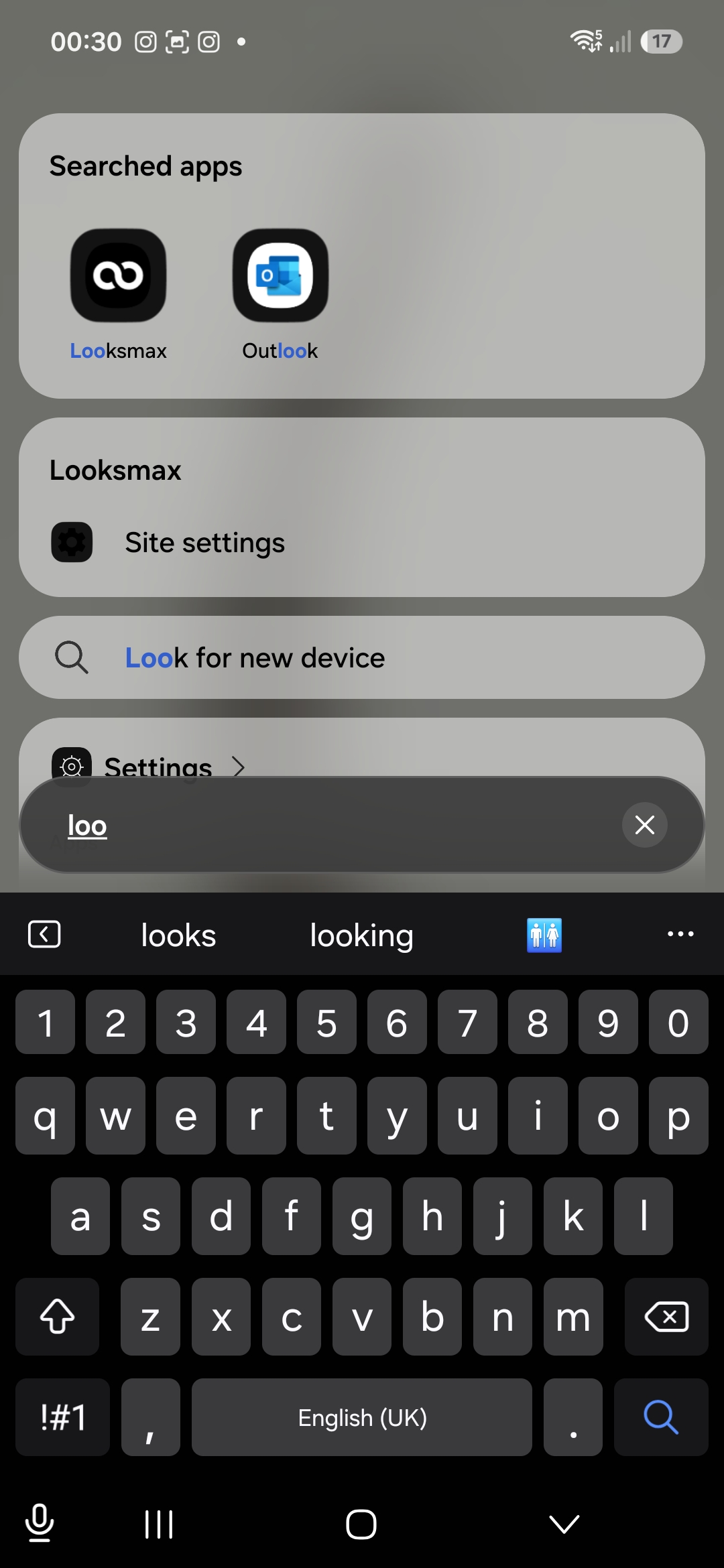Clear the search text with the X button
Image resolution: width=724 pixels, height=1568 pixels.
coord(645,825)
